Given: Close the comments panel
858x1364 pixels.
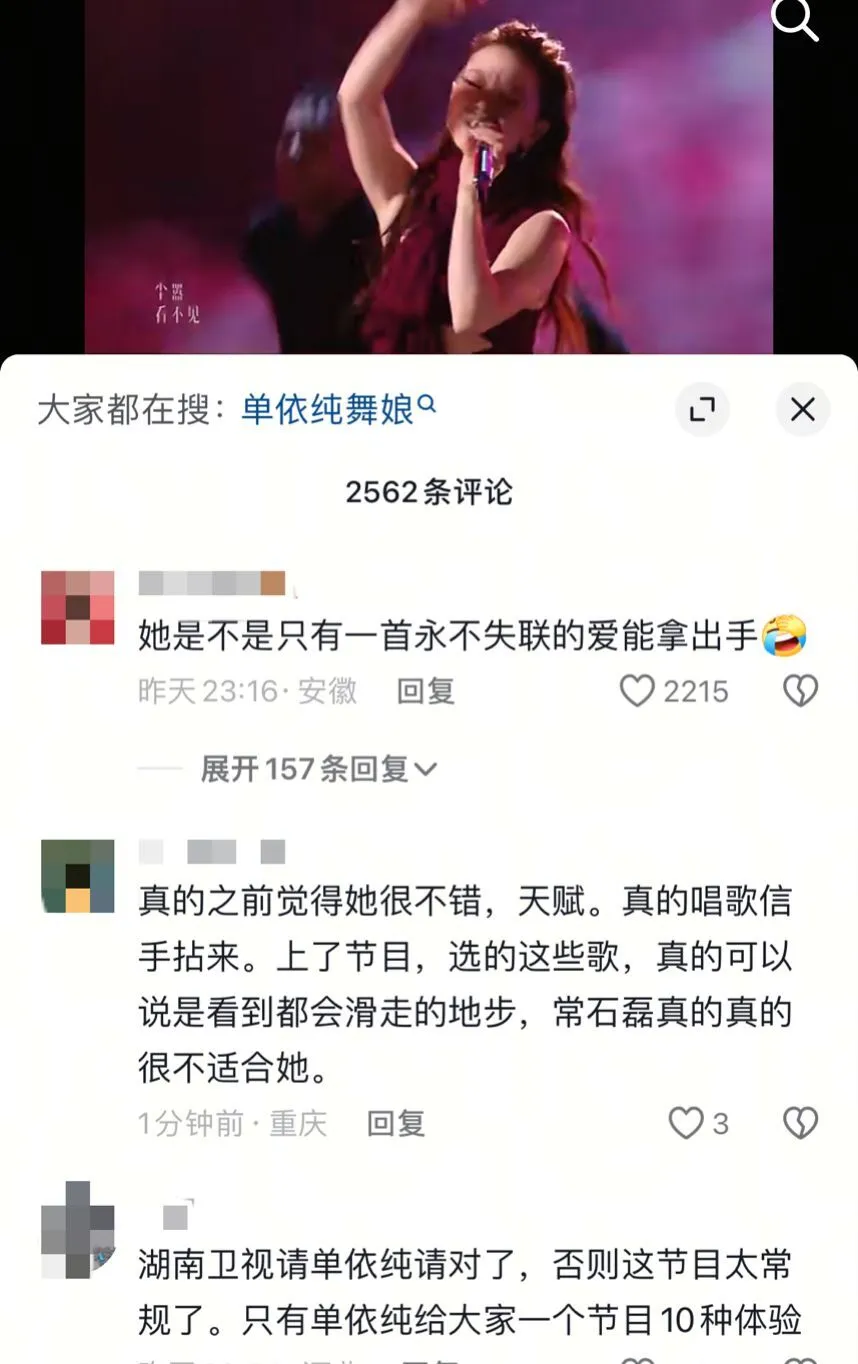Looking at the screenshot, I should pyautogui.click(x=803, y=409).
